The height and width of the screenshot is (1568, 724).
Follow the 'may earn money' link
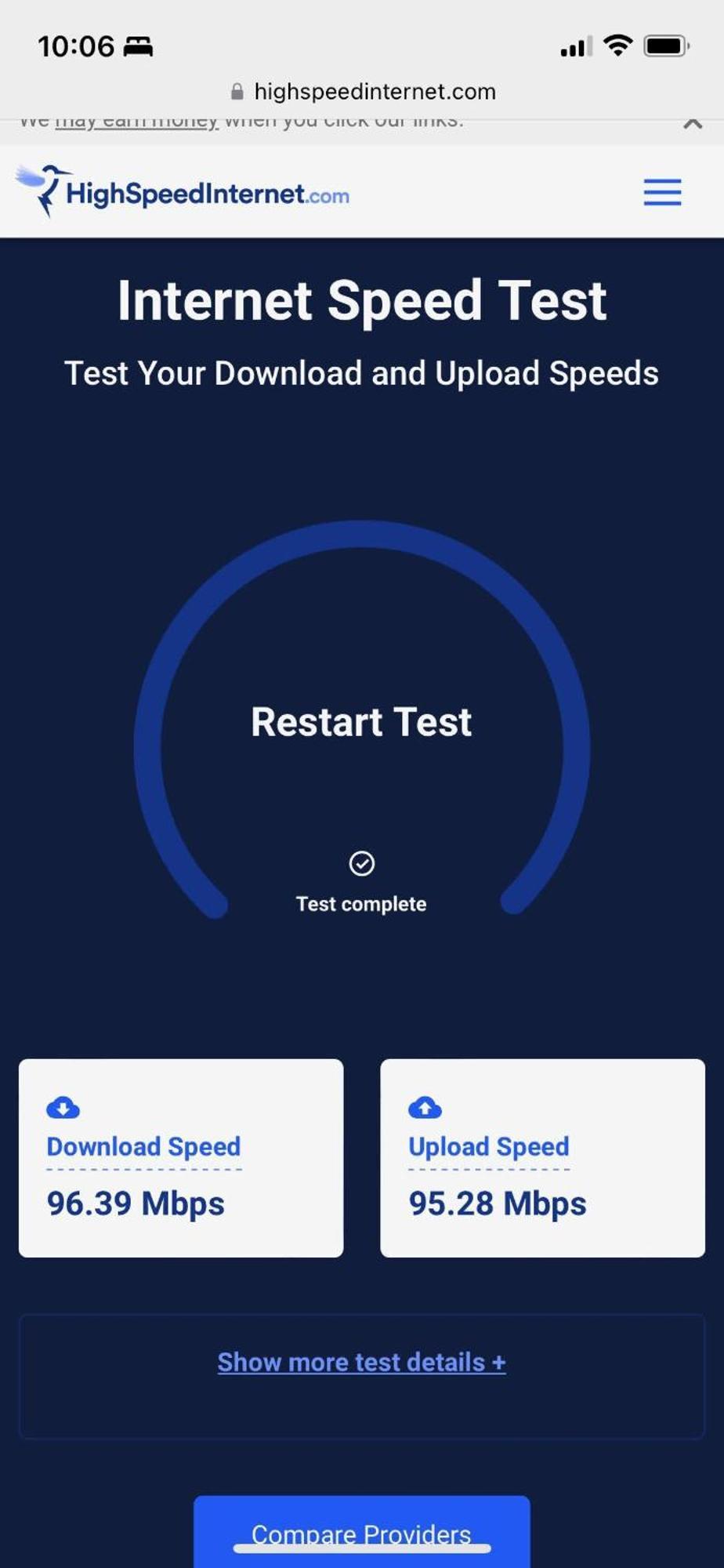pos(136,123)
